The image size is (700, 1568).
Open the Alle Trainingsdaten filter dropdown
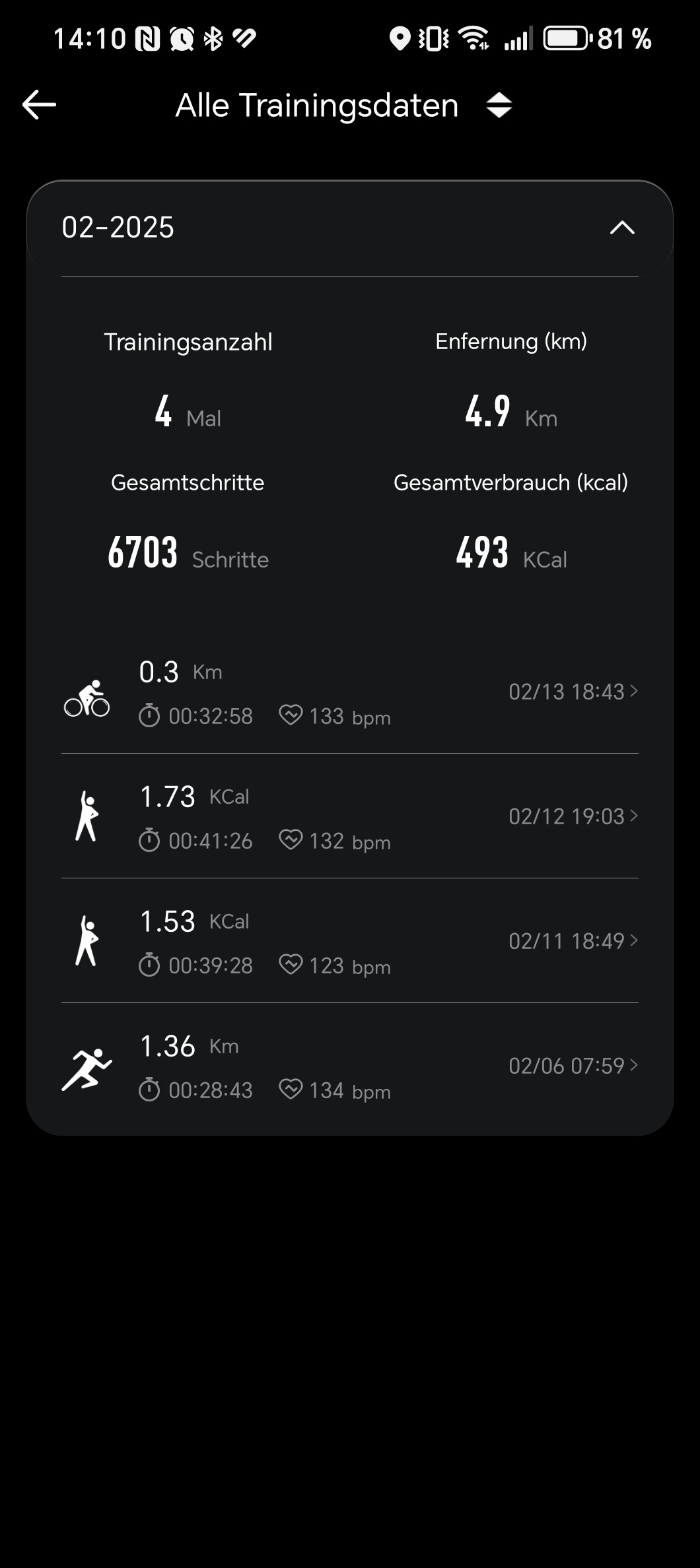tap(499, 106)
